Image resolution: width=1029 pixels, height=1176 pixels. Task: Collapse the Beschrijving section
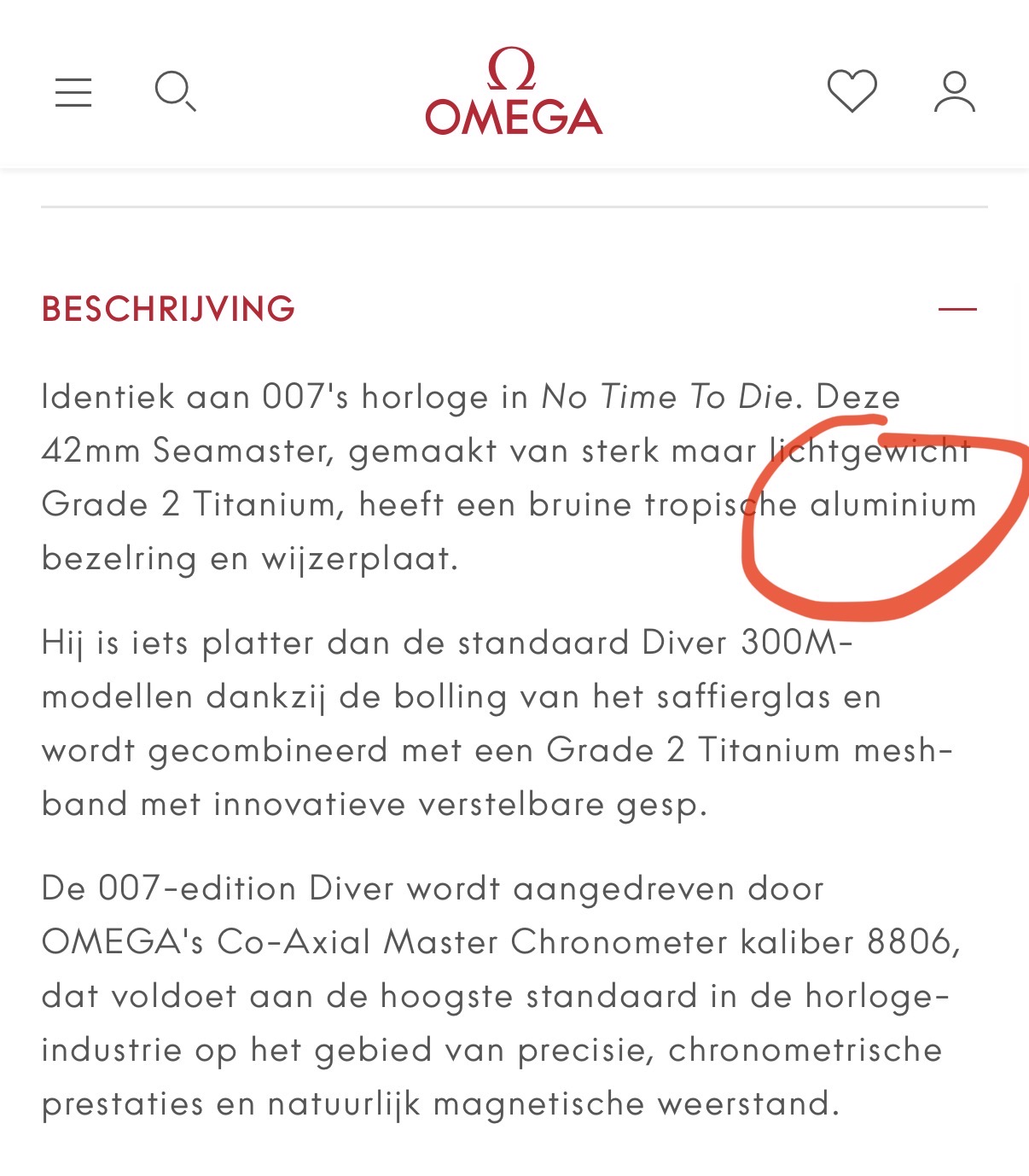coord(957,309)
